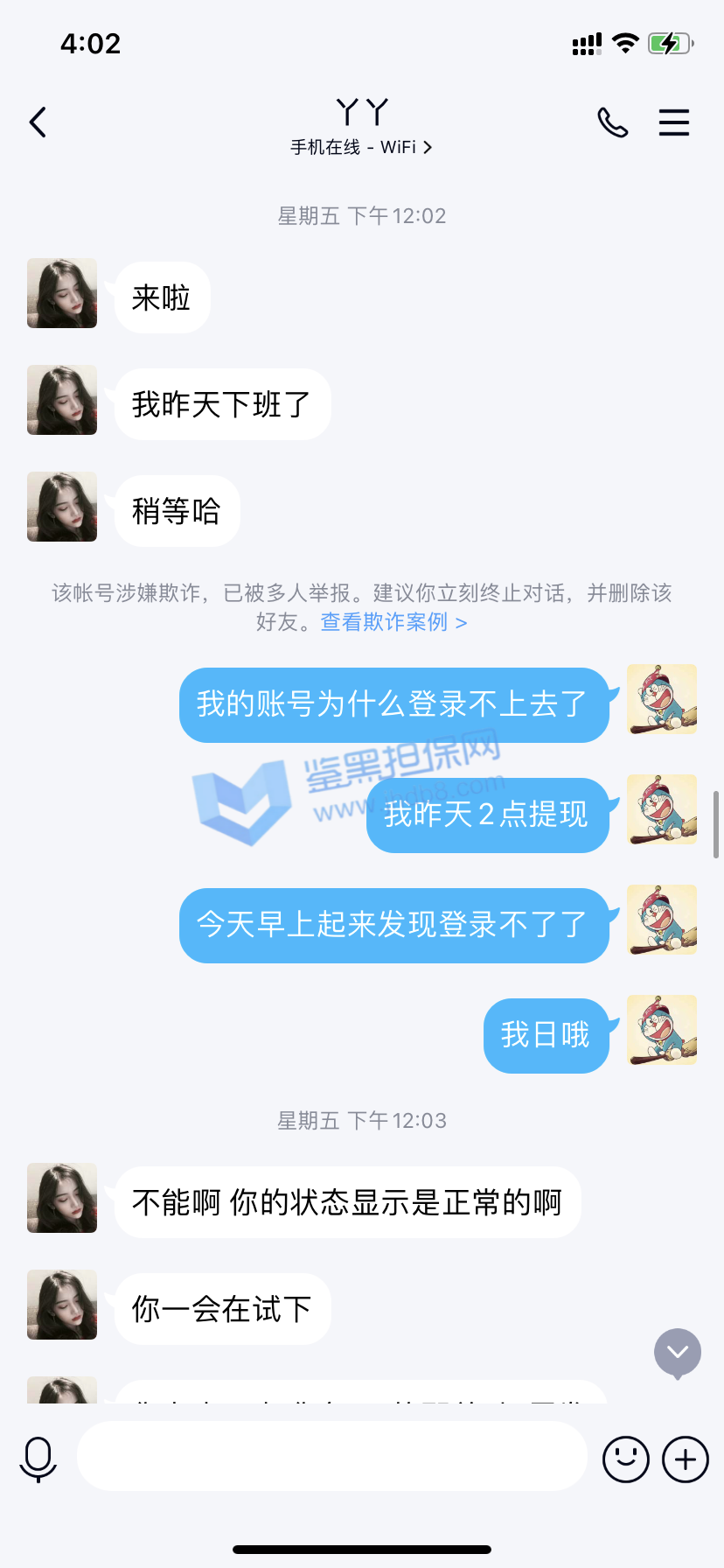
Task: Open the emoji picker
Action: tap(625, 1459)
